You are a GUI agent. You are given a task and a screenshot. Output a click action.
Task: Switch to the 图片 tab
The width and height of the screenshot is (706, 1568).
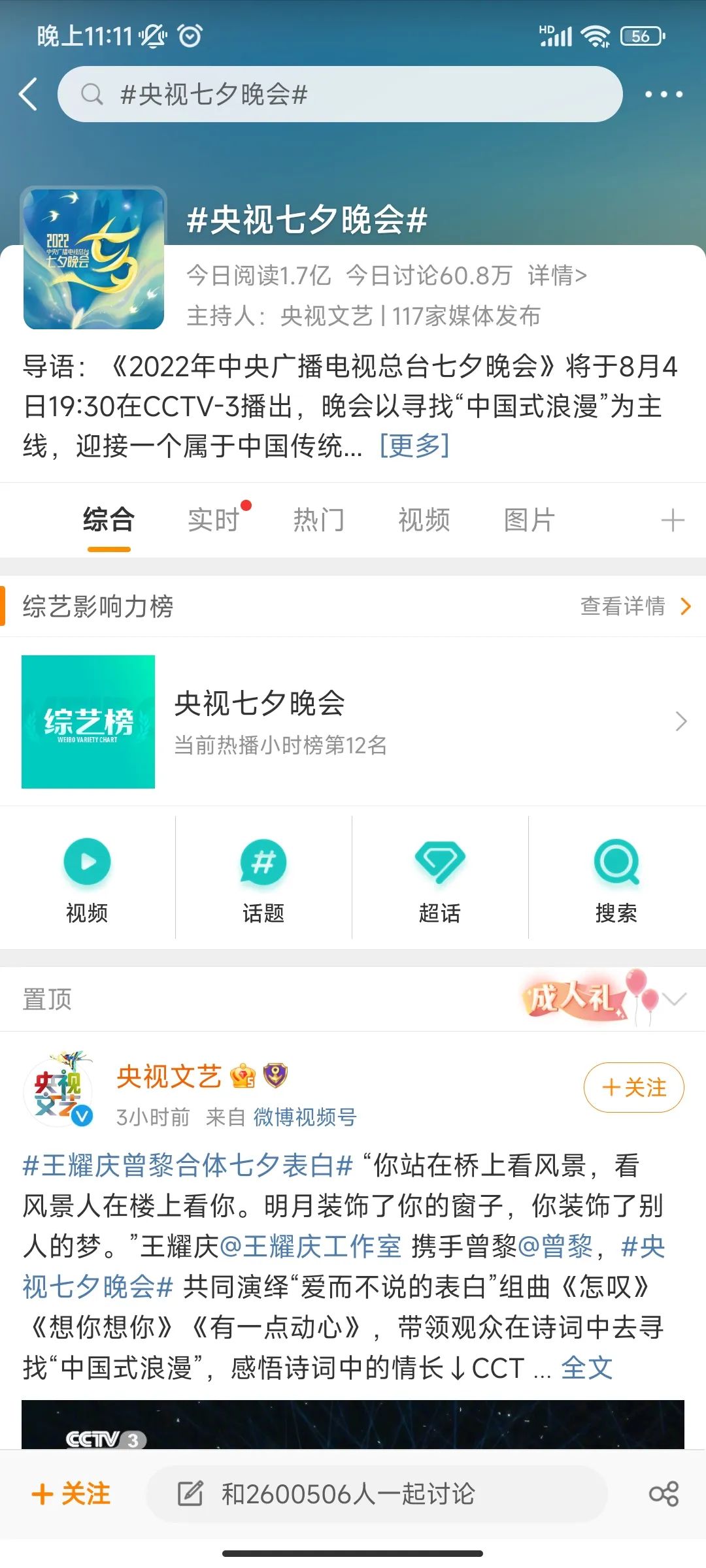(529, 520)
